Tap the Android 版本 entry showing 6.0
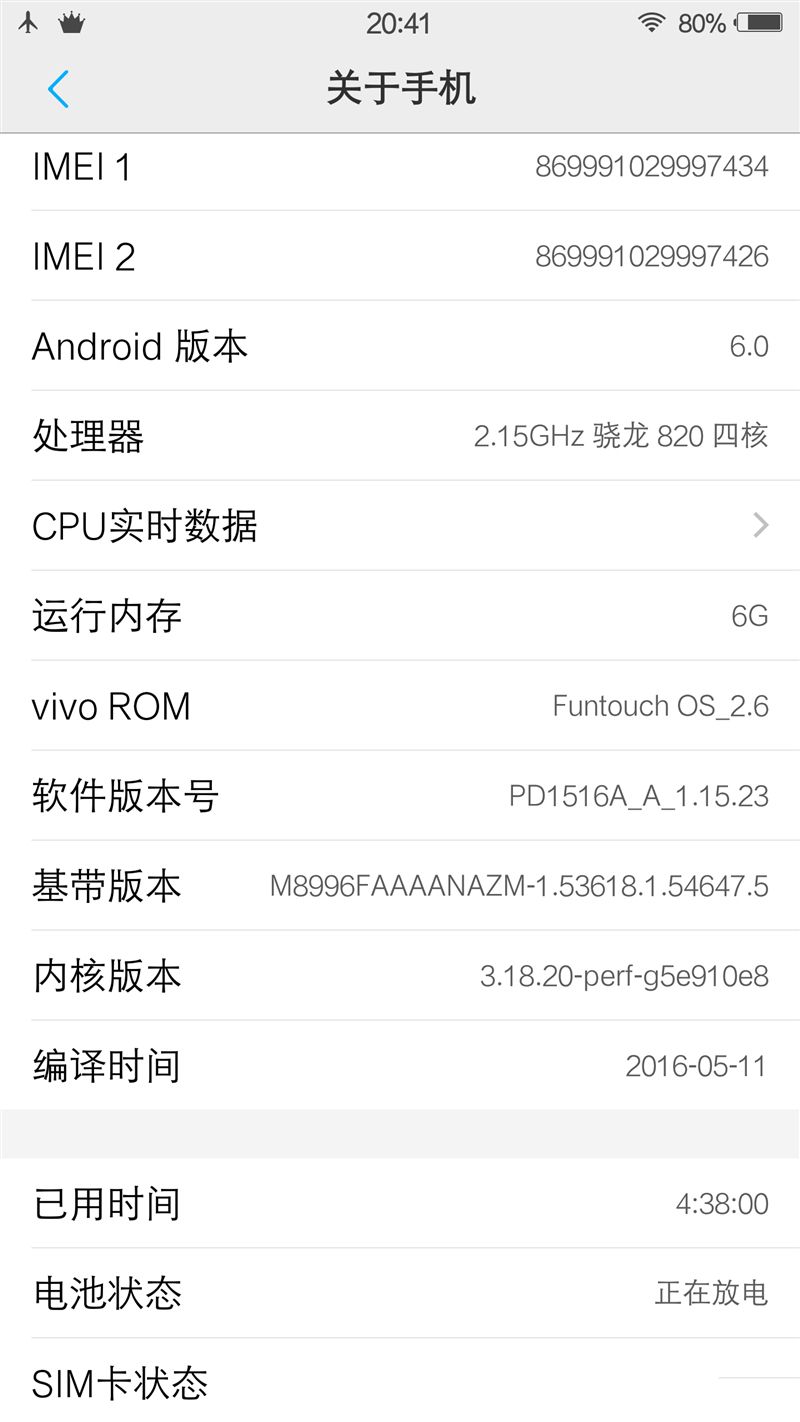The width and height of the screenshot is (800, 1422). pyautogui.click(x=400, y=346)
